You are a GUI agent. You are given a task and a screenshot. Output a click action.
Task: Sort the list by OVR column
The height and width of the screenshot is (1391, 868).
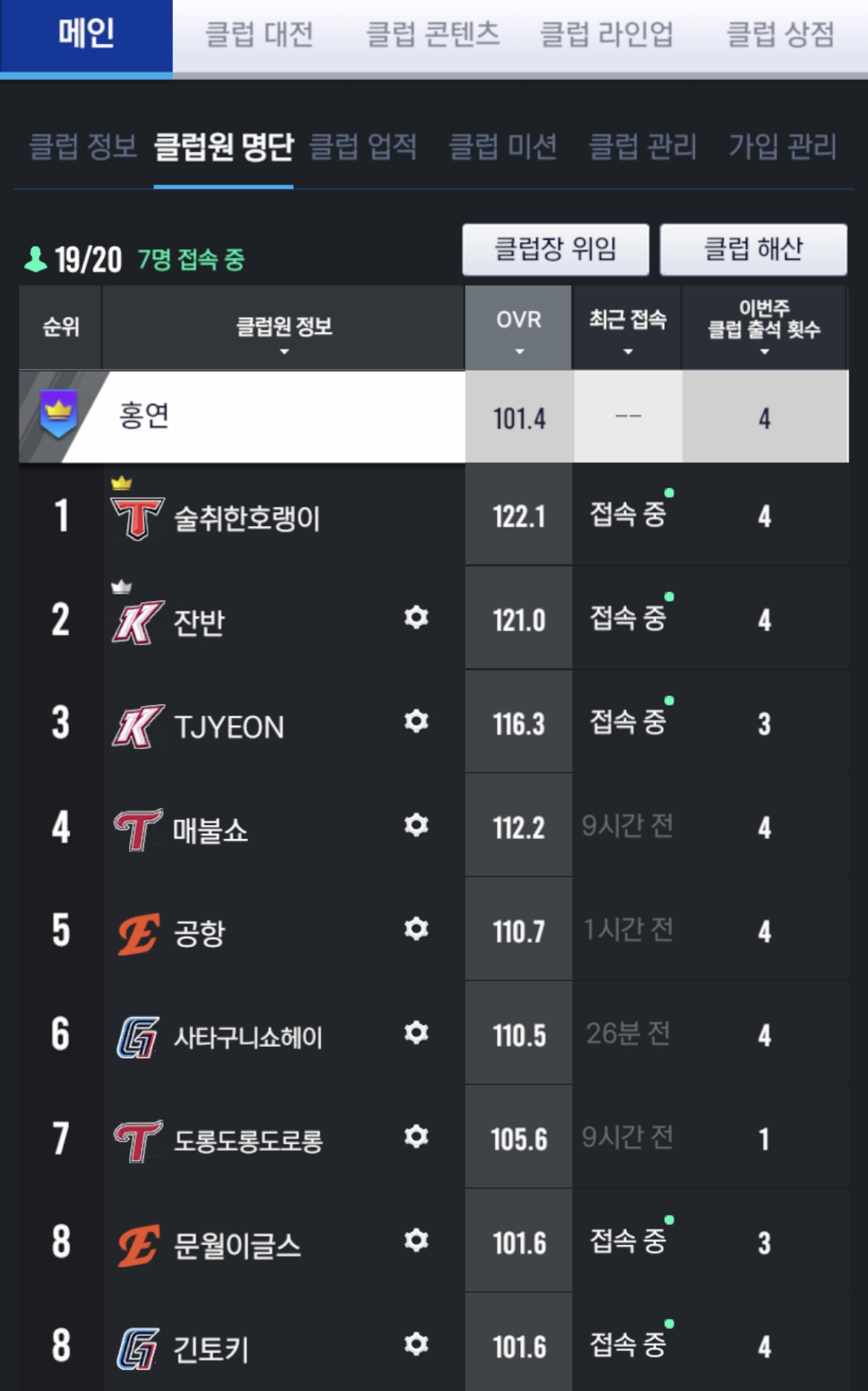(x=519, y=328)
